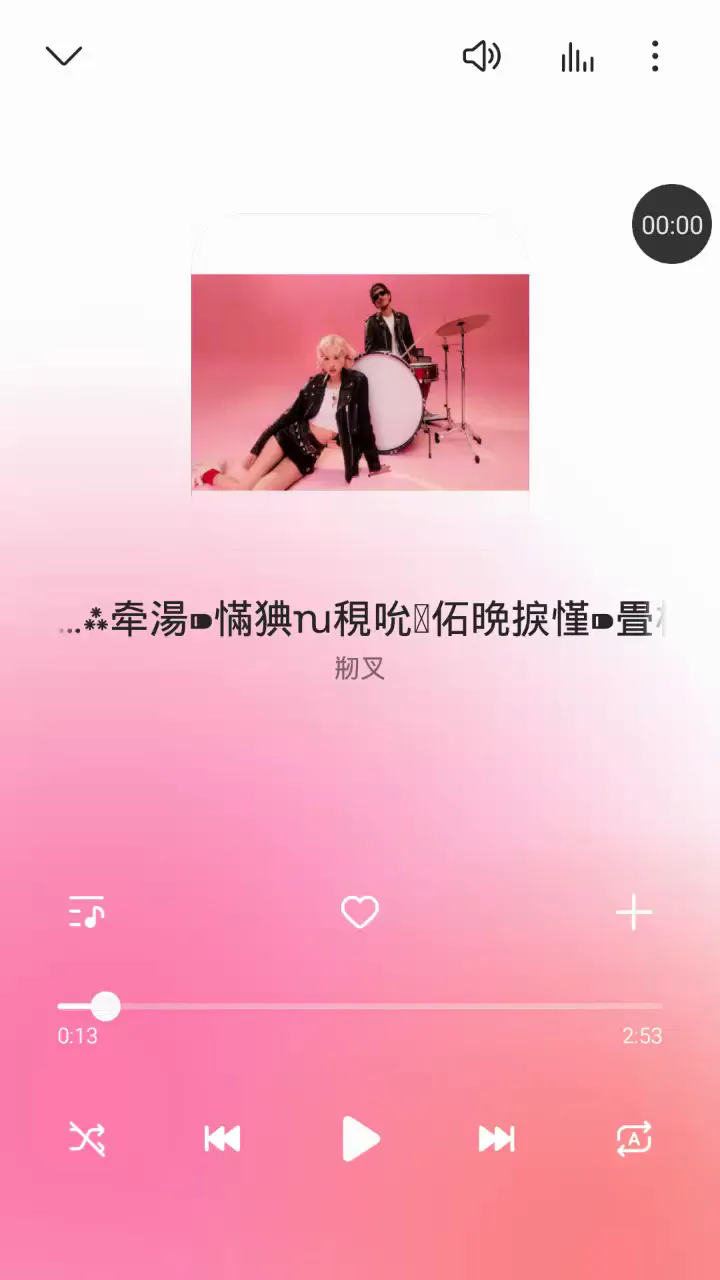Open the equalizer settings
720x1280 pixels.
[x=577, y=58]
